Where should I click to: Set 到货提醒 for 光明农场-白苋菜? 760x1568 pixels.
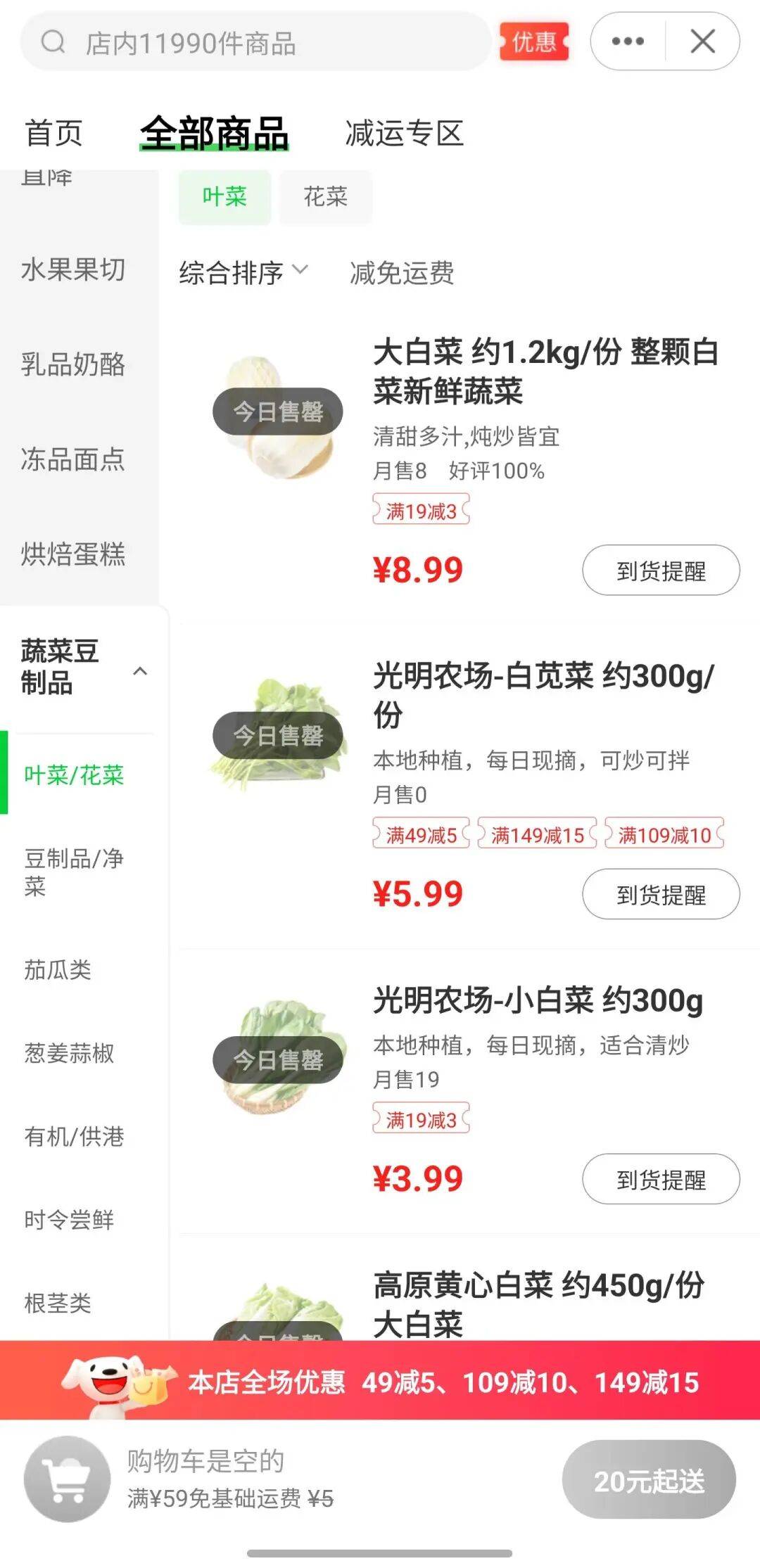point(660,895)
